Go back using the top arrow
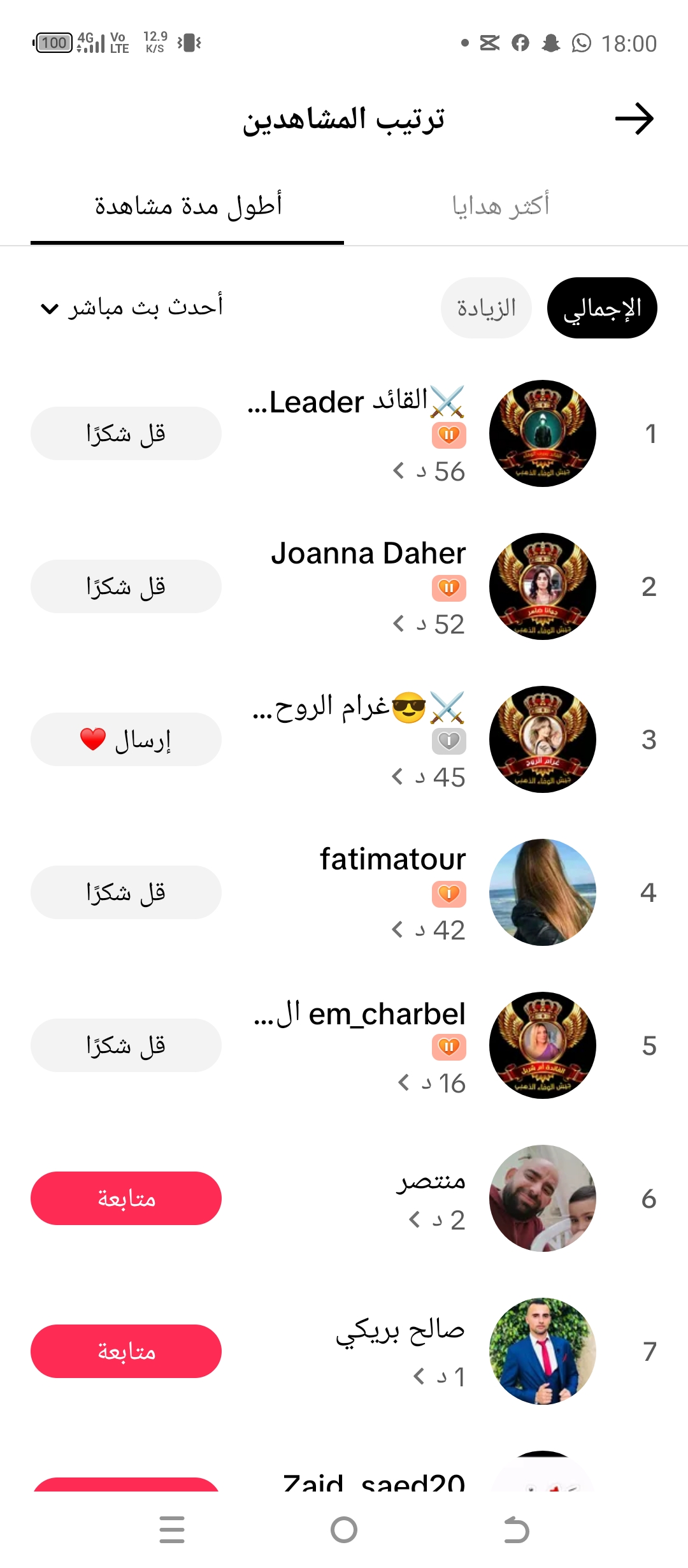688x1568 pixels. (634, 119)
